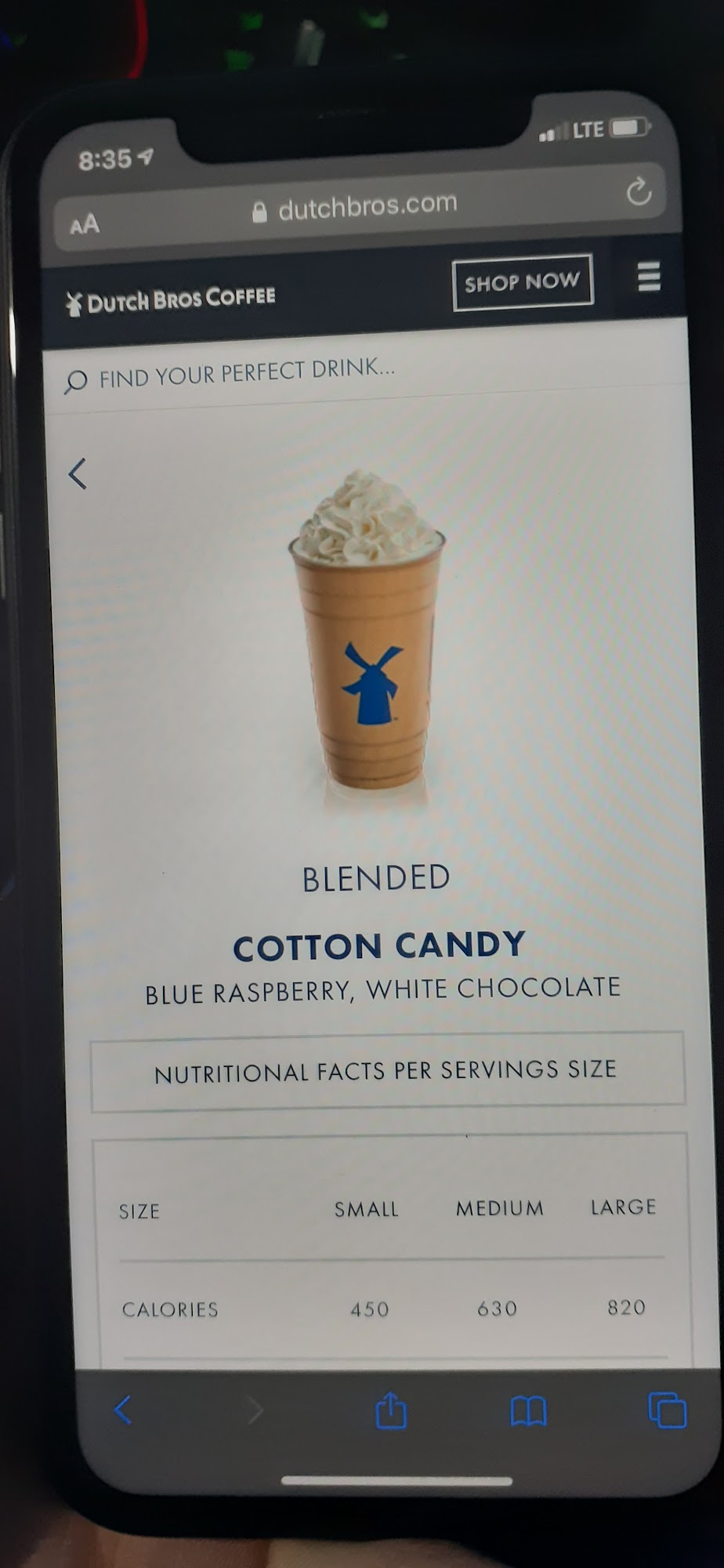Image resolution: width=724 pixels, height=1568 pixels.
Task: Open the Dutch Bros Coffee home link
Action: [x=171, y=299]
